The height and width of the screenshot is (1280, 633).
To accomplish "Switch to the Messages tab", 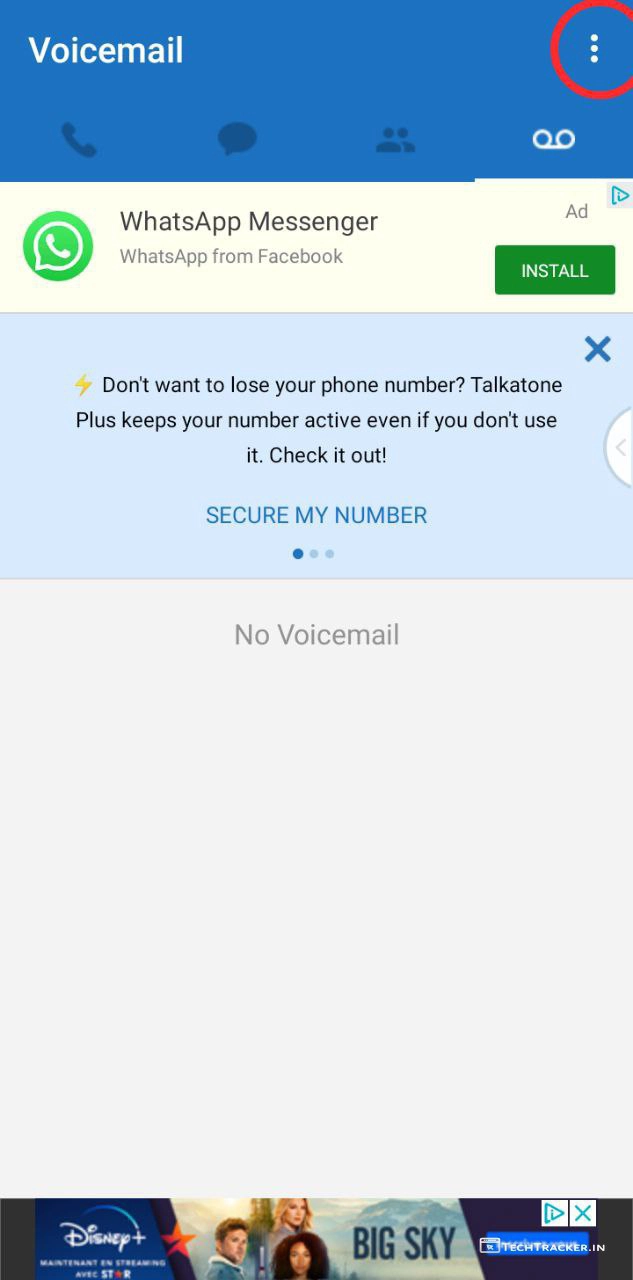I will click(237, 140).
